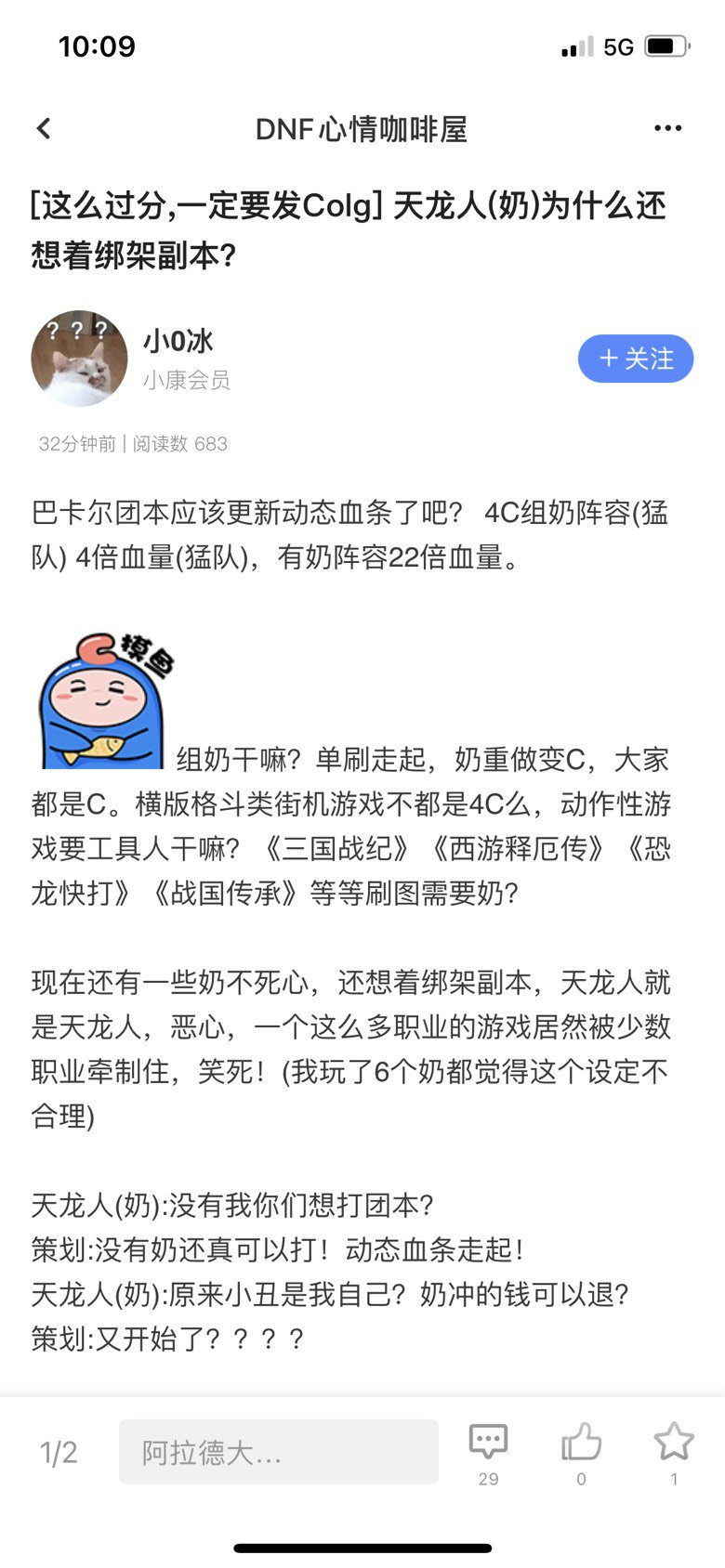The image size is (725, 1568).
Task: Follow the author with 关注 button
Action: point(636,359)
